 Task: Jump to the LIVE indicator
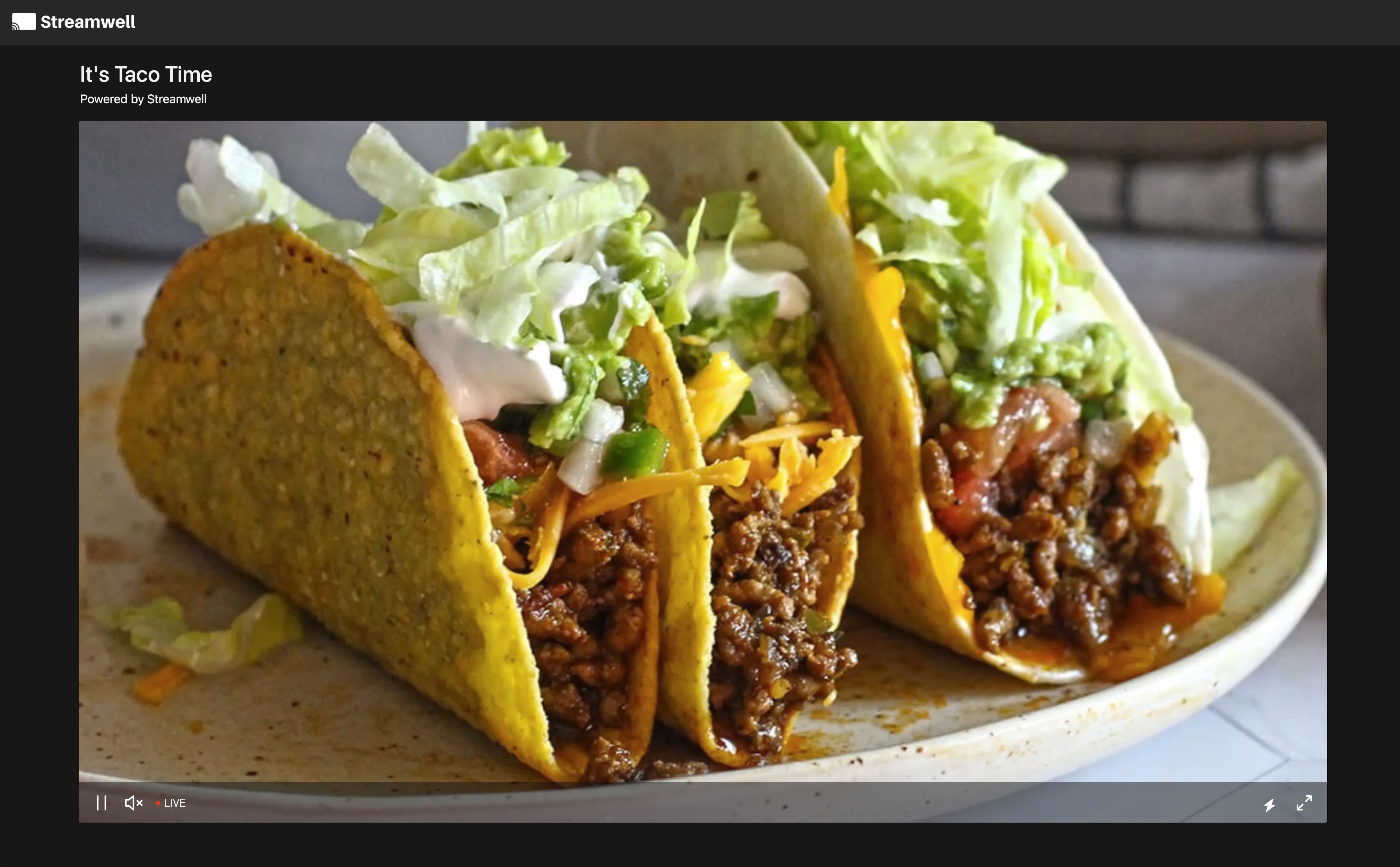pyautogui.click(x=171, y=803)
